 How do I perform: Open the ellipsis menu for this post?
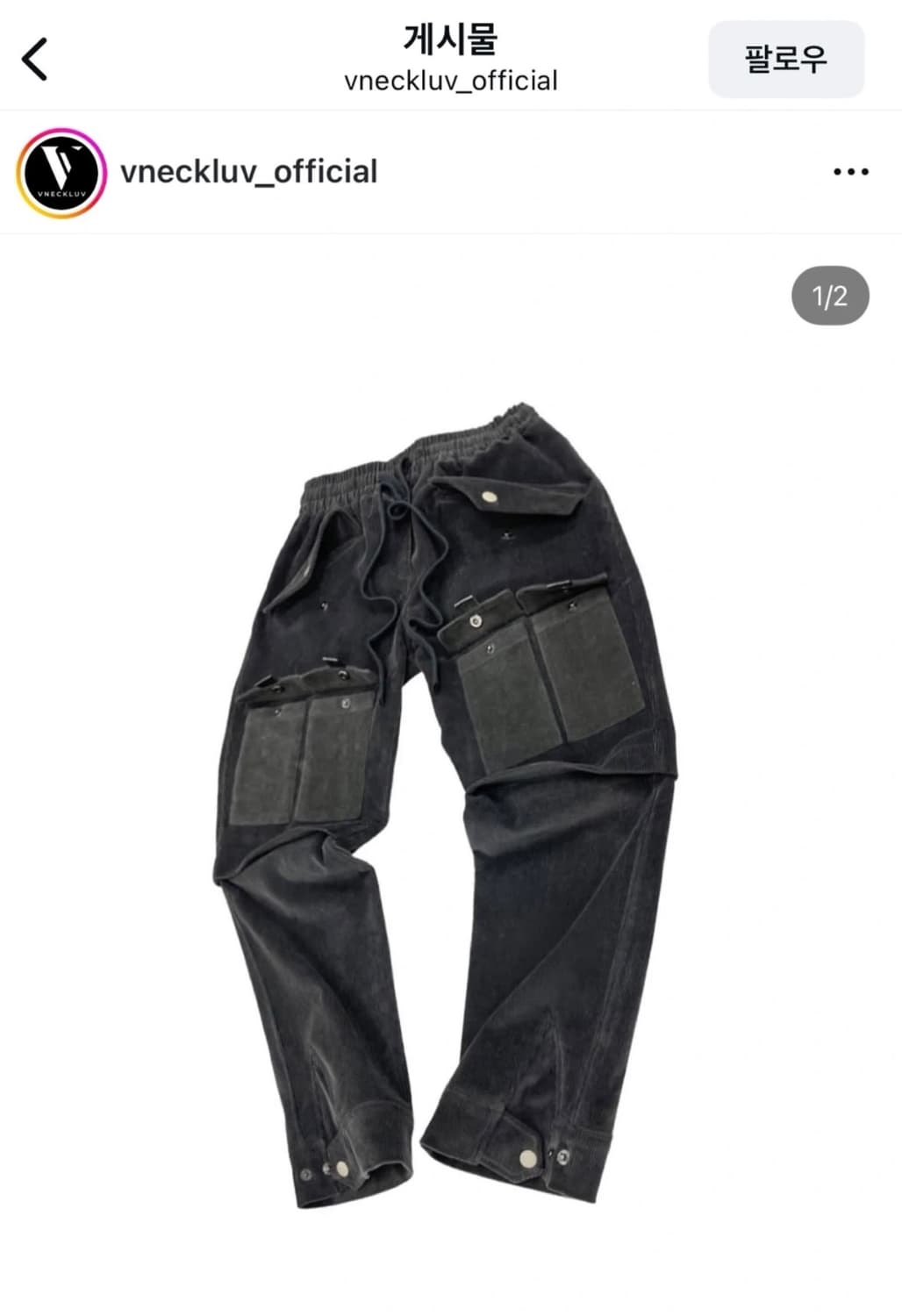848,173
